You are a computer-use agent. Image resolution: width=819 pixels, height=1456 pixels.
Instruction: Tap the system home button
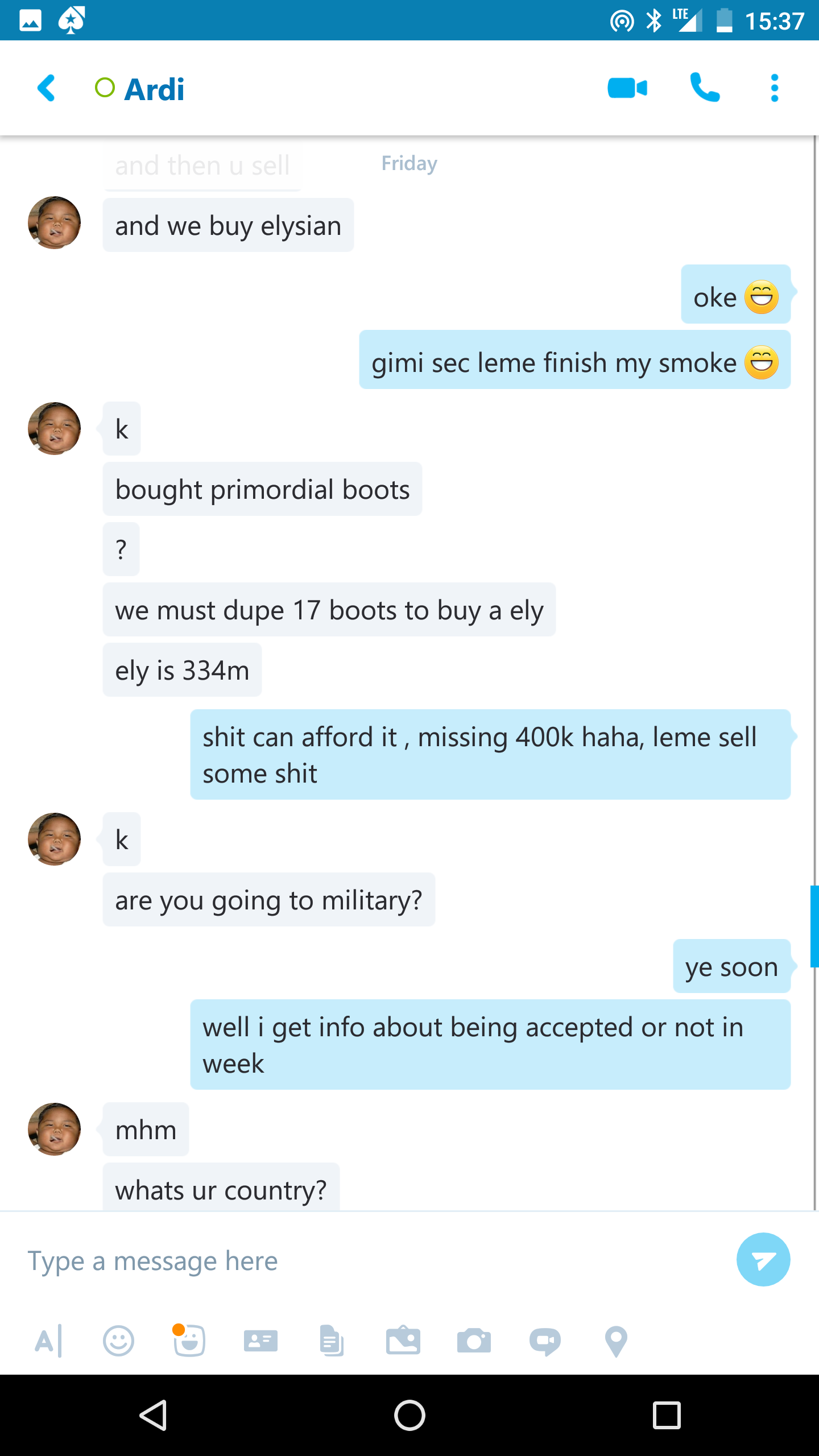[409, 1415]
